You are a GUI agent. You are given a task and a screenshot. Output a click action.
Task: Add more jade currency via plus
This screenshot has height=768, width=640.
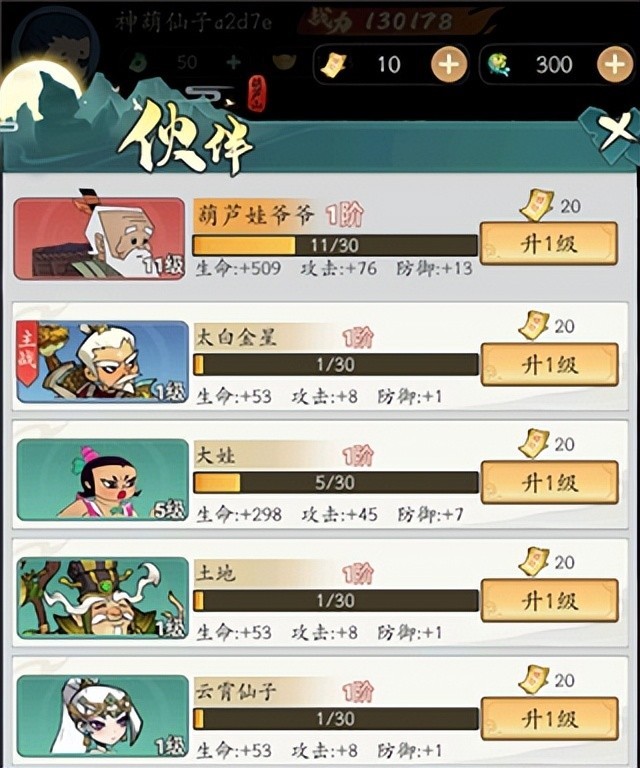tap(614, 65)
